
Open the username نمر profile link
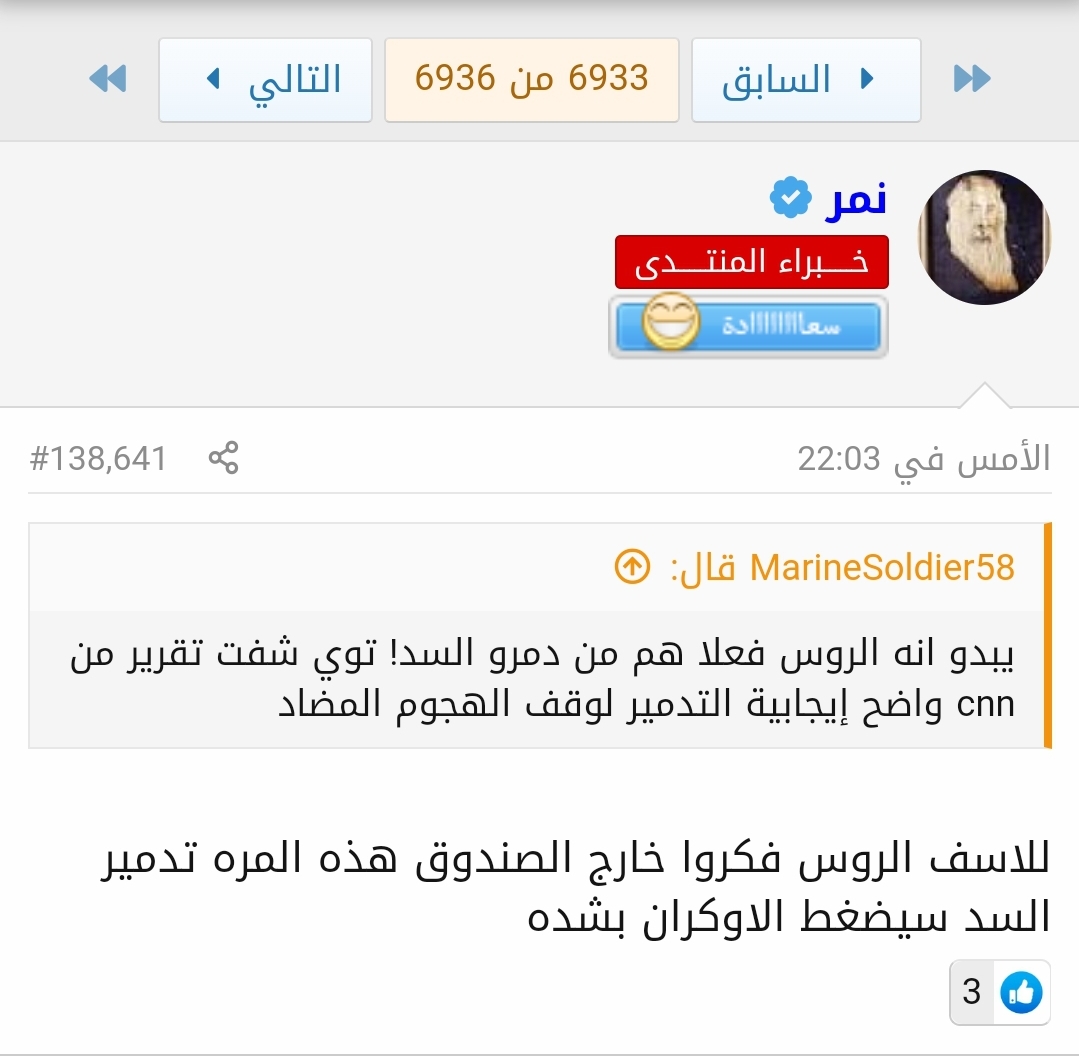[x=855, y=200]
